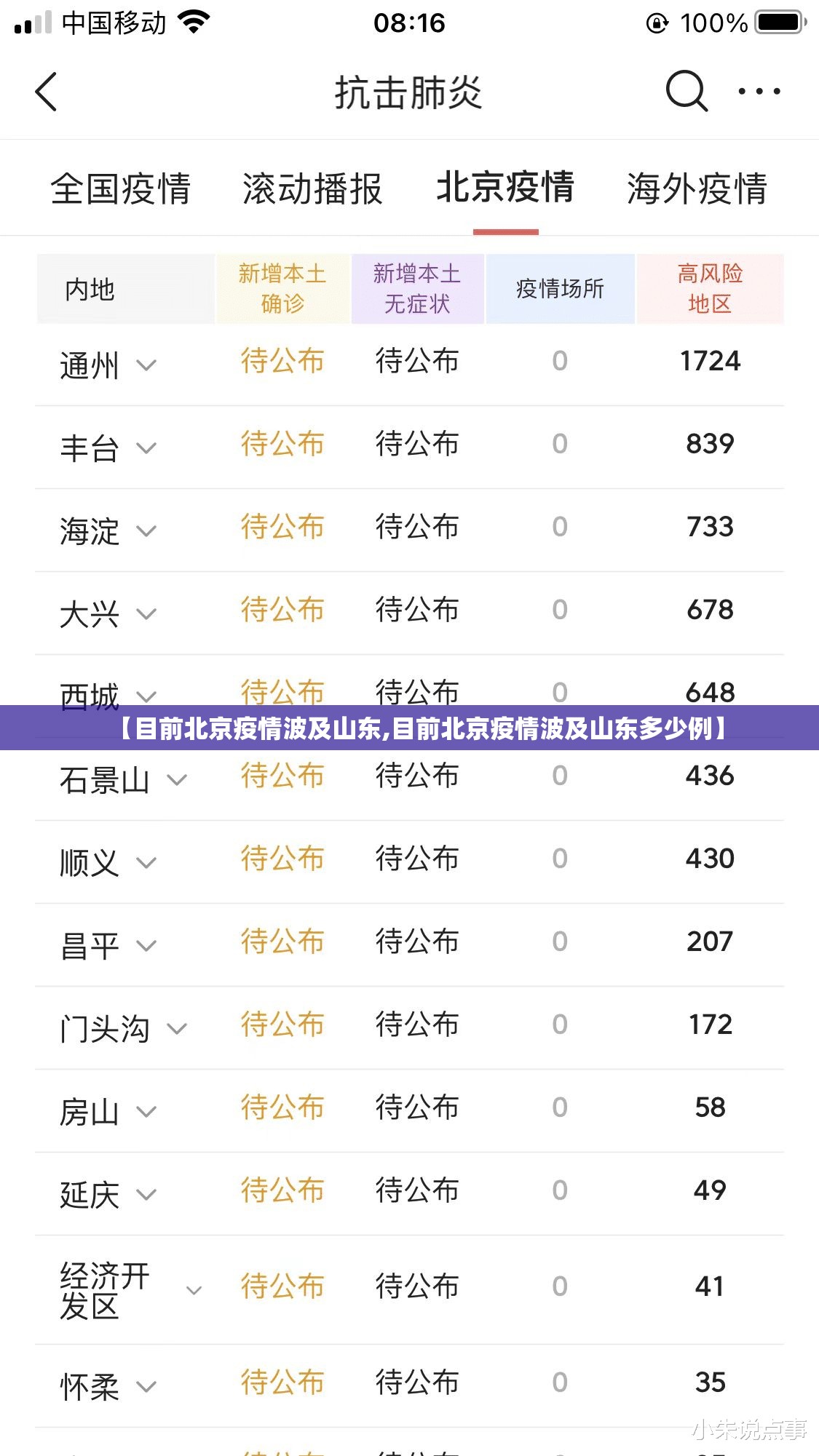The height and width of the screenshot is (1456, 819).
Task: Expand the 石景山 district details
Action: (x=177, y=780)
